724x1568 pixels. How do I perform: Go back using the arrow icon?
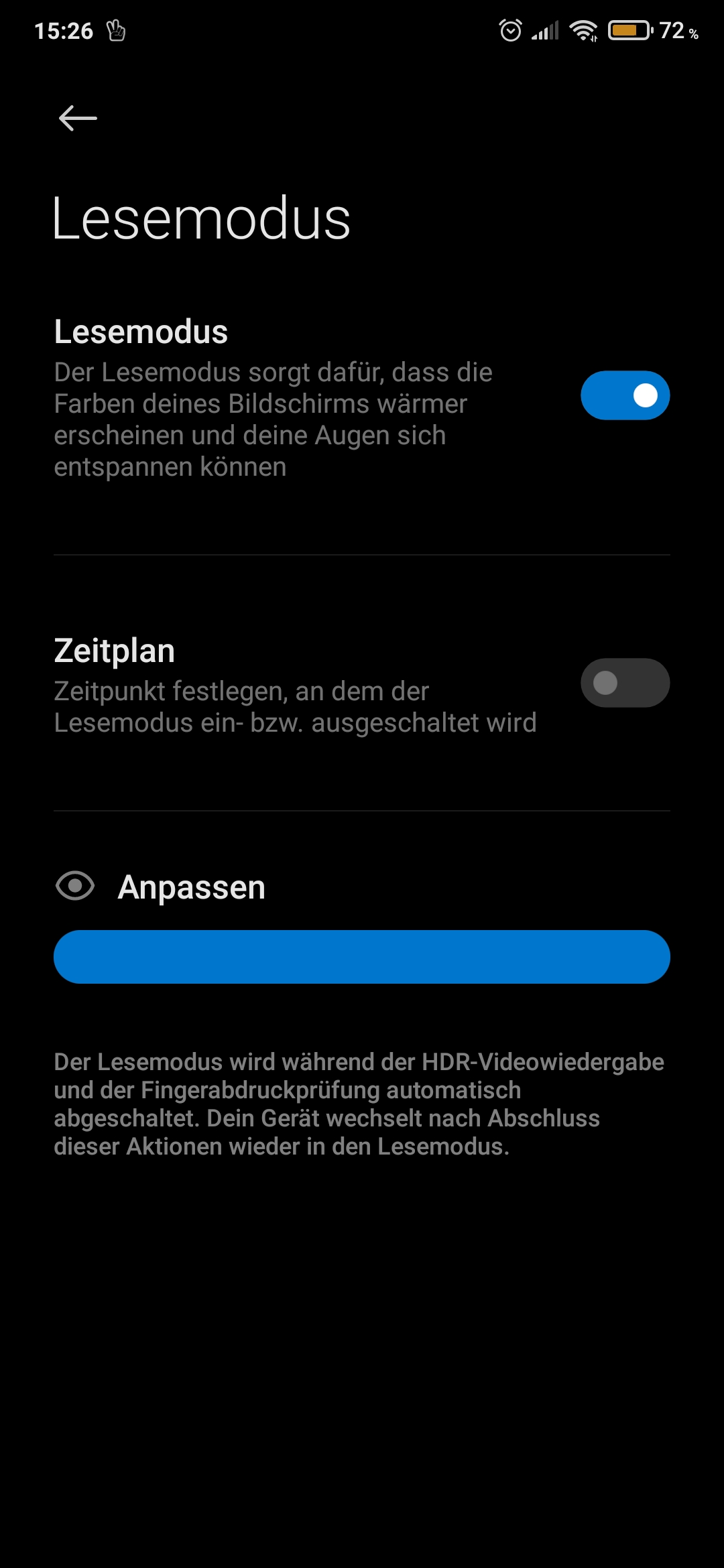(78, 118)
